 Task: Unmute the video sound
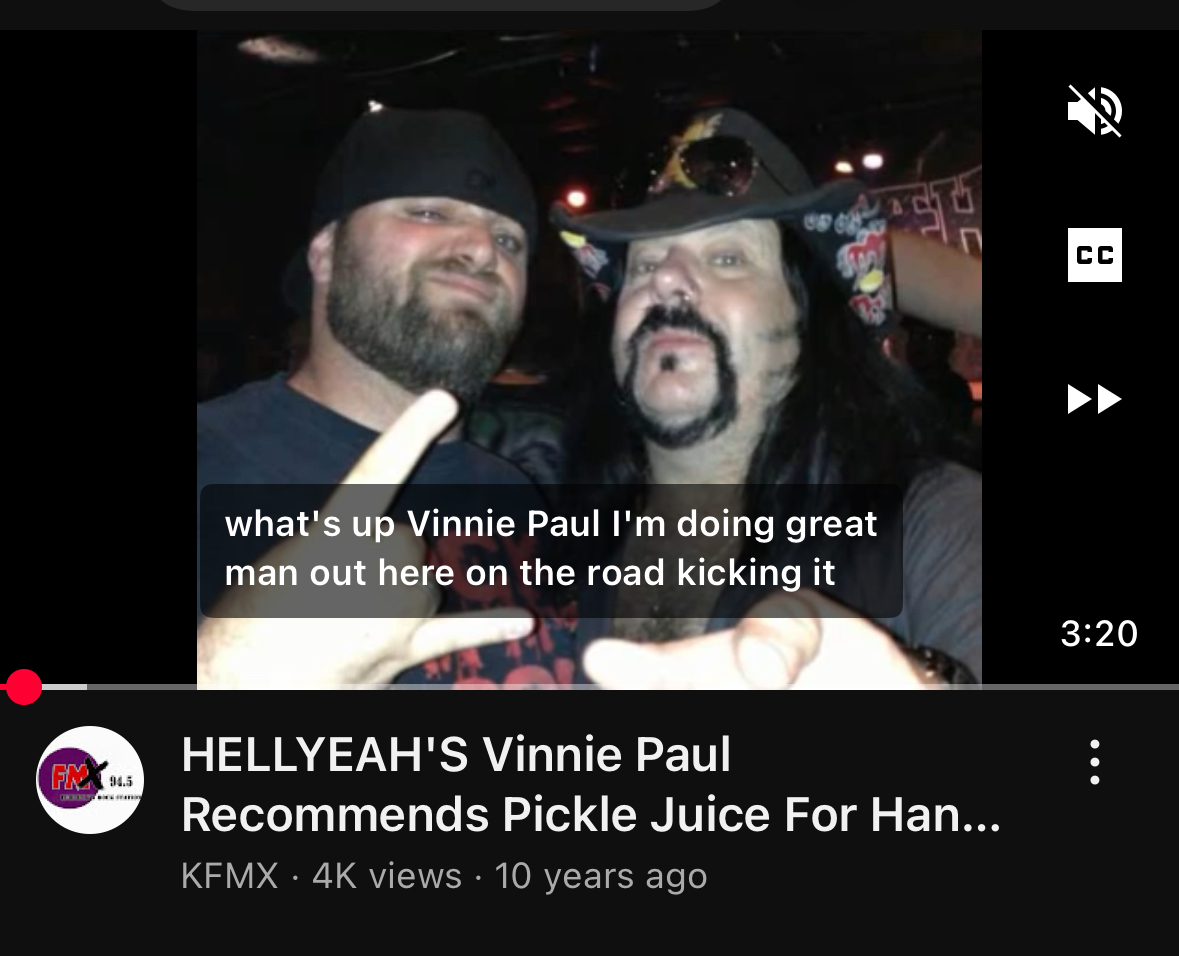tap(1095, 111)
